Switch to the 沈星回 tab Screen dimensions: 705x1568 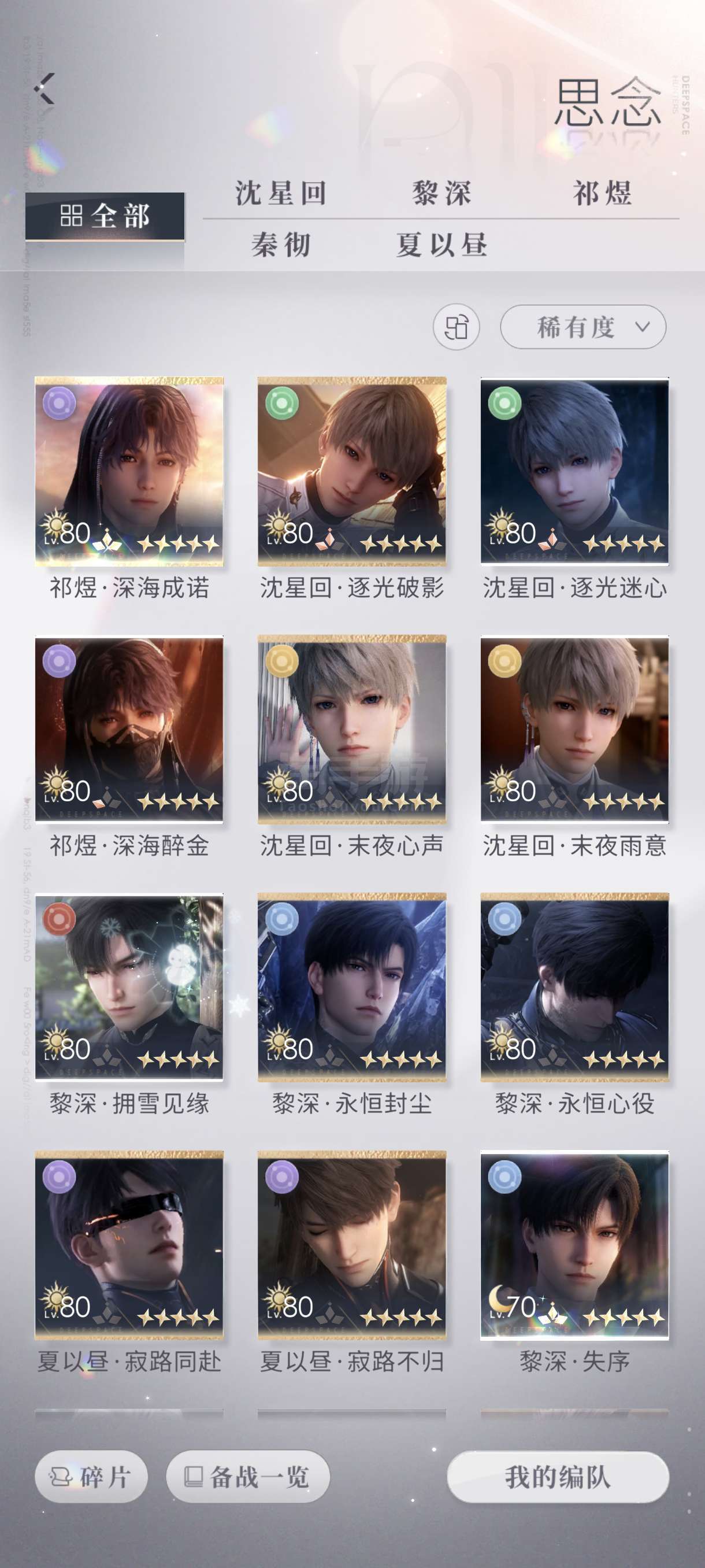point(281,193)
